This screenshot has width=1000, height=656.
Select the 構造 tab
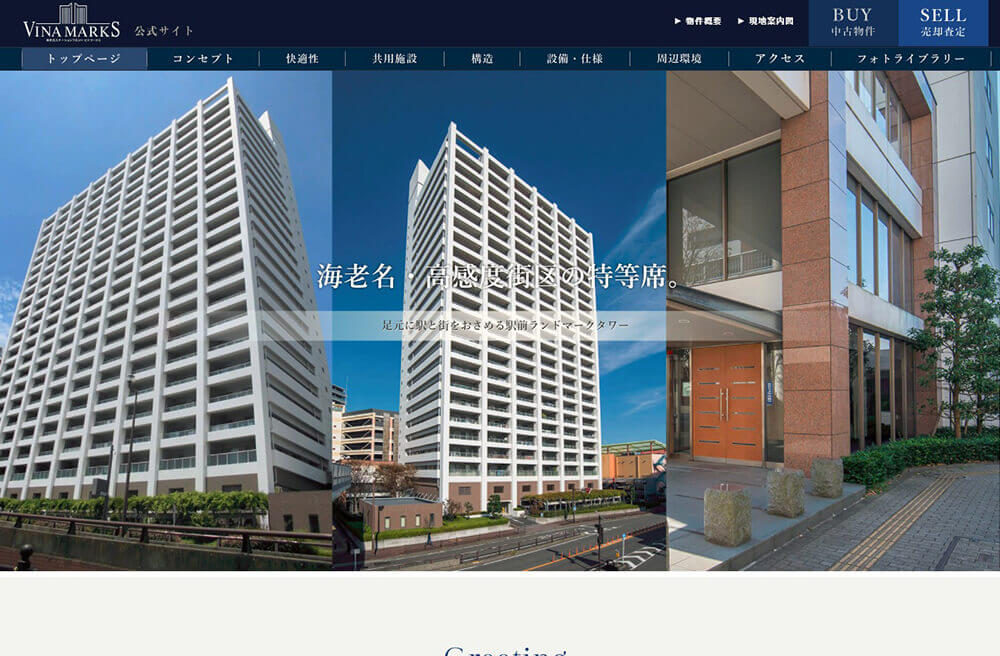point(483,59)
